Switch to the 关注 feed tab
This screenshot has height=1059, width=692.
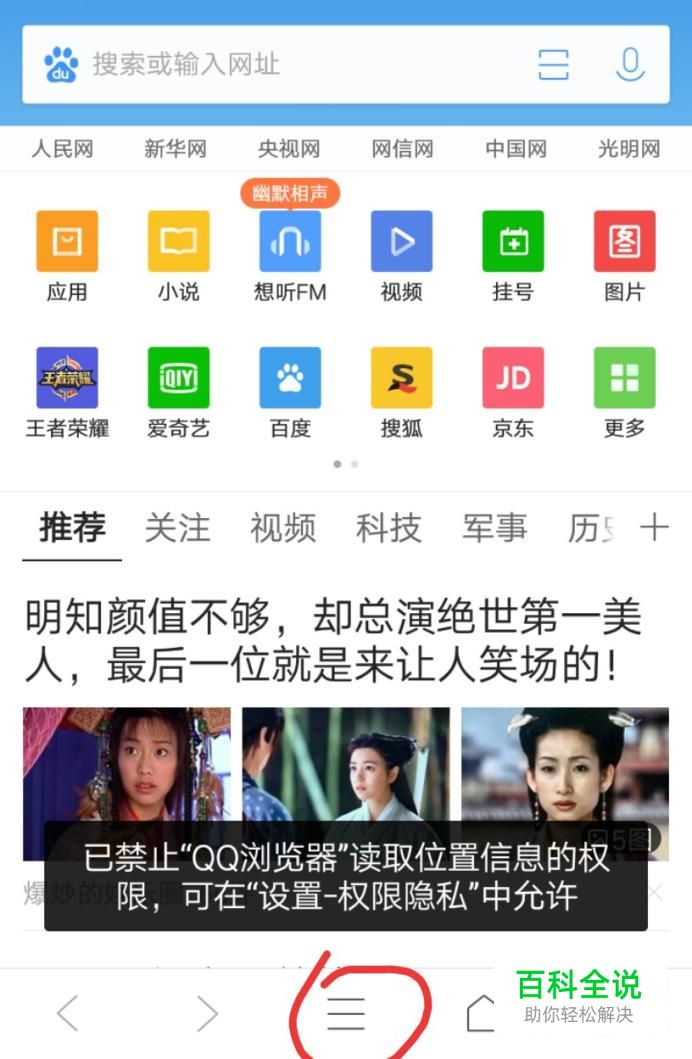click(x=177, y=528)
